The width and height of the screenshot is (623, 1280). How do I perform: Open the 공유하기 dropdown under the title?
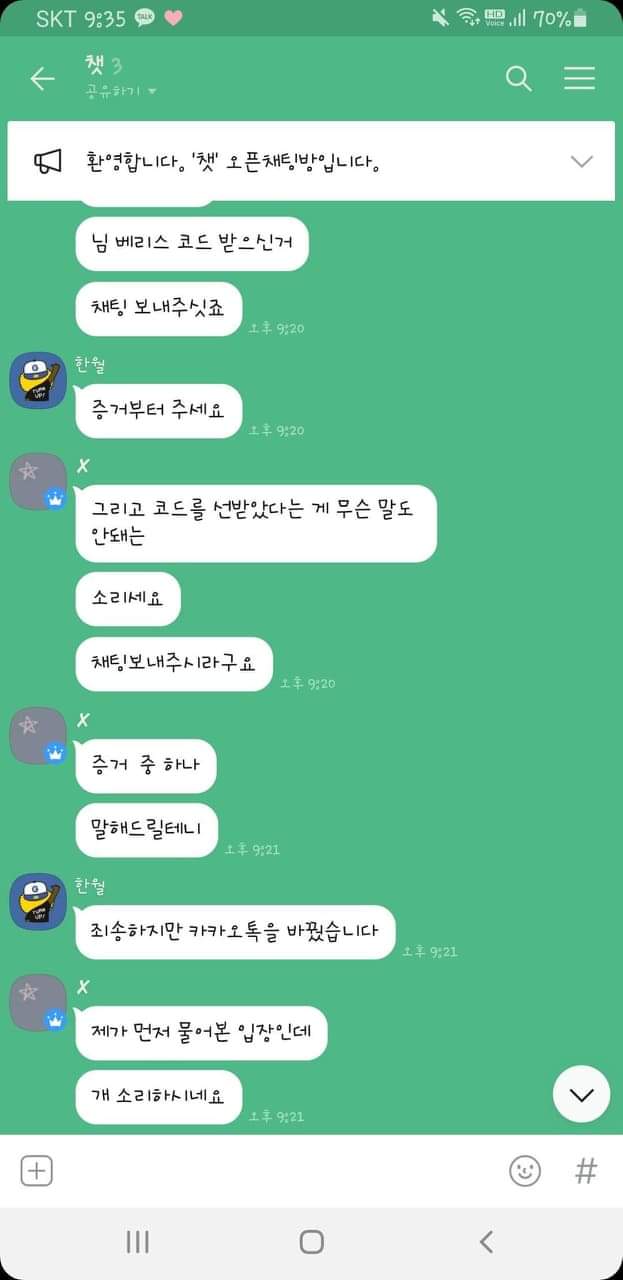tap(121, 92)
